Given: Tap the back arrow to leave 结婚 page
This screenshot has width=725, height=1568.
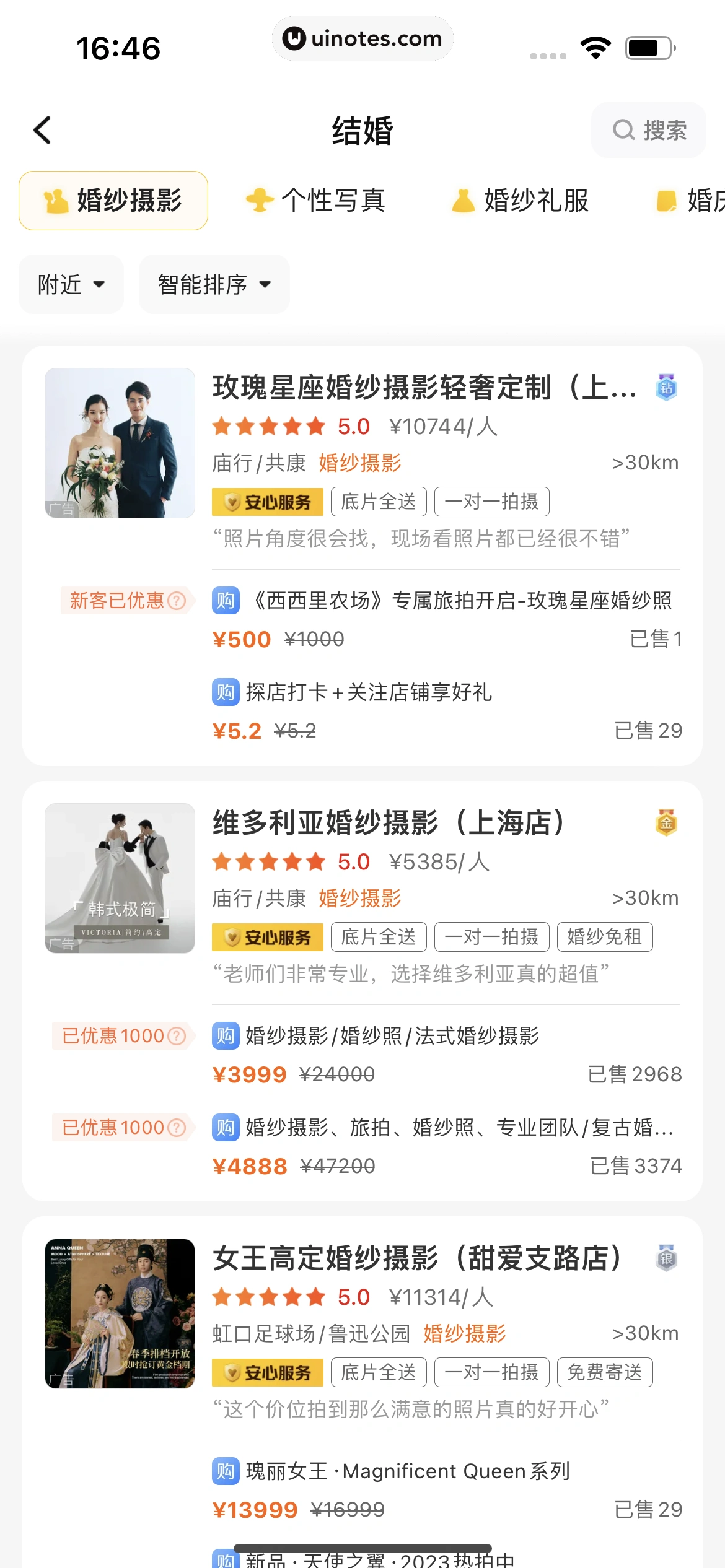Looking at the screenshot, I should (x=42, y=130).
